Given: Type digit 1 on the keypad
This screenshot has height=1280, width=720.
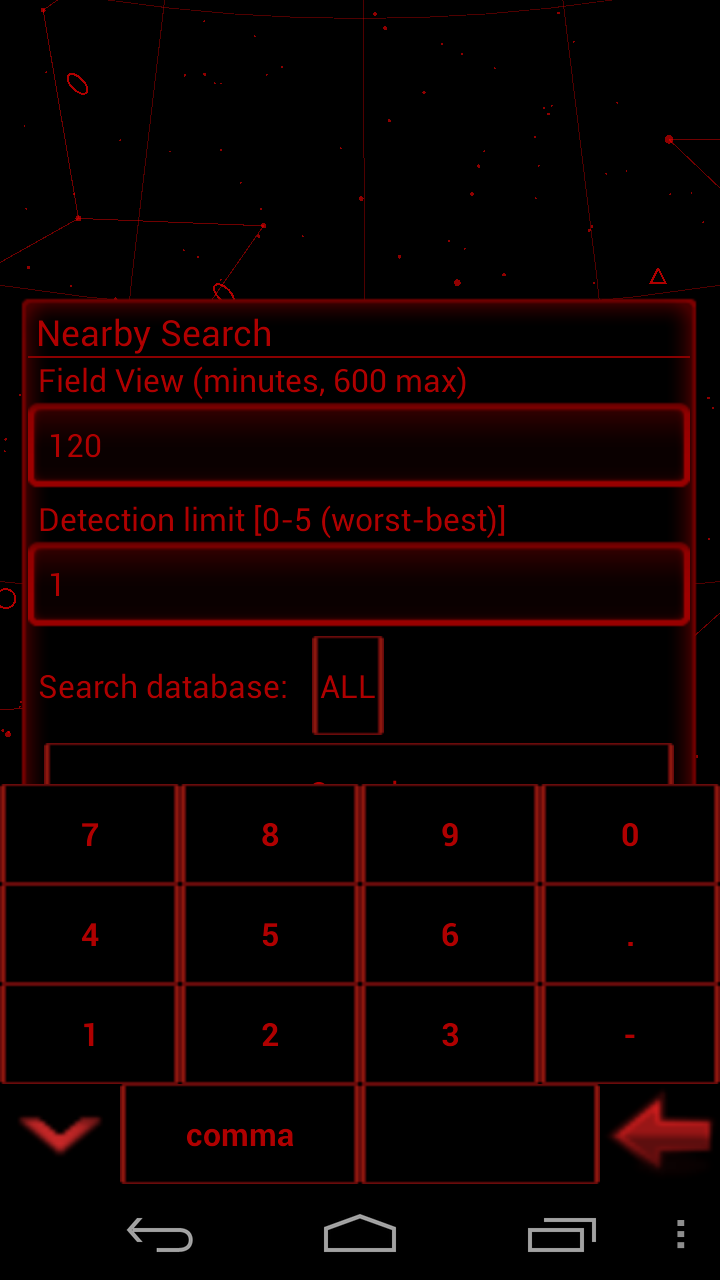Looking at the screenshot, I should point(90,1035).
